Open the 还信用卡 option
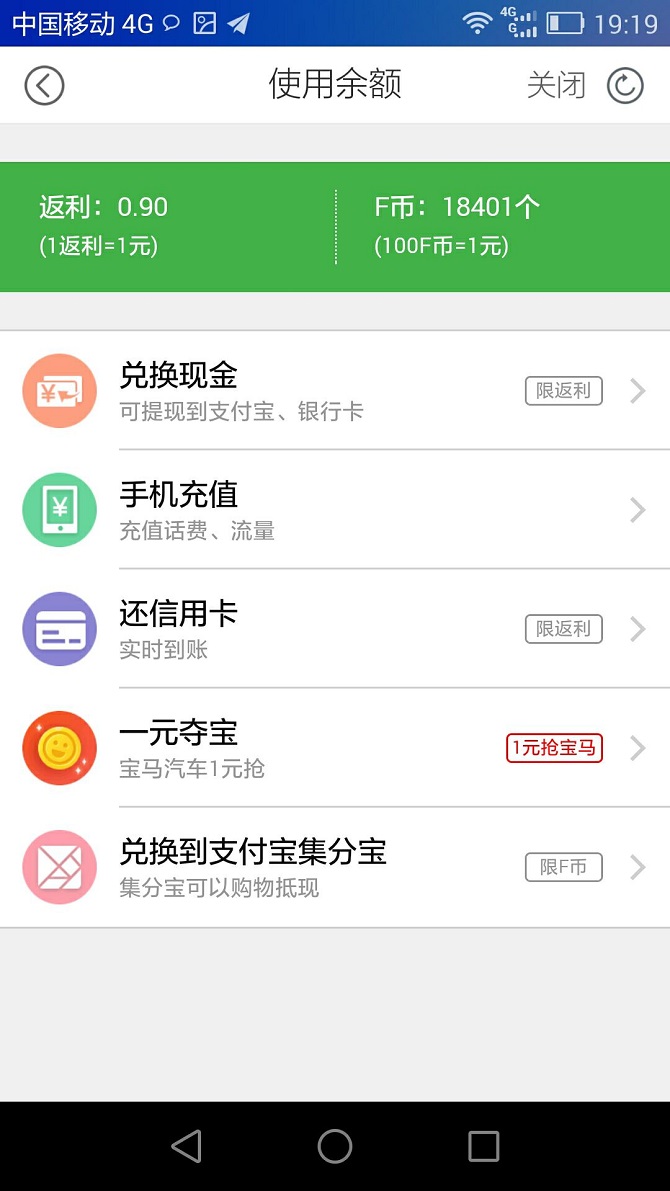This screenshot has width=670, height=1191. [335, 629]
